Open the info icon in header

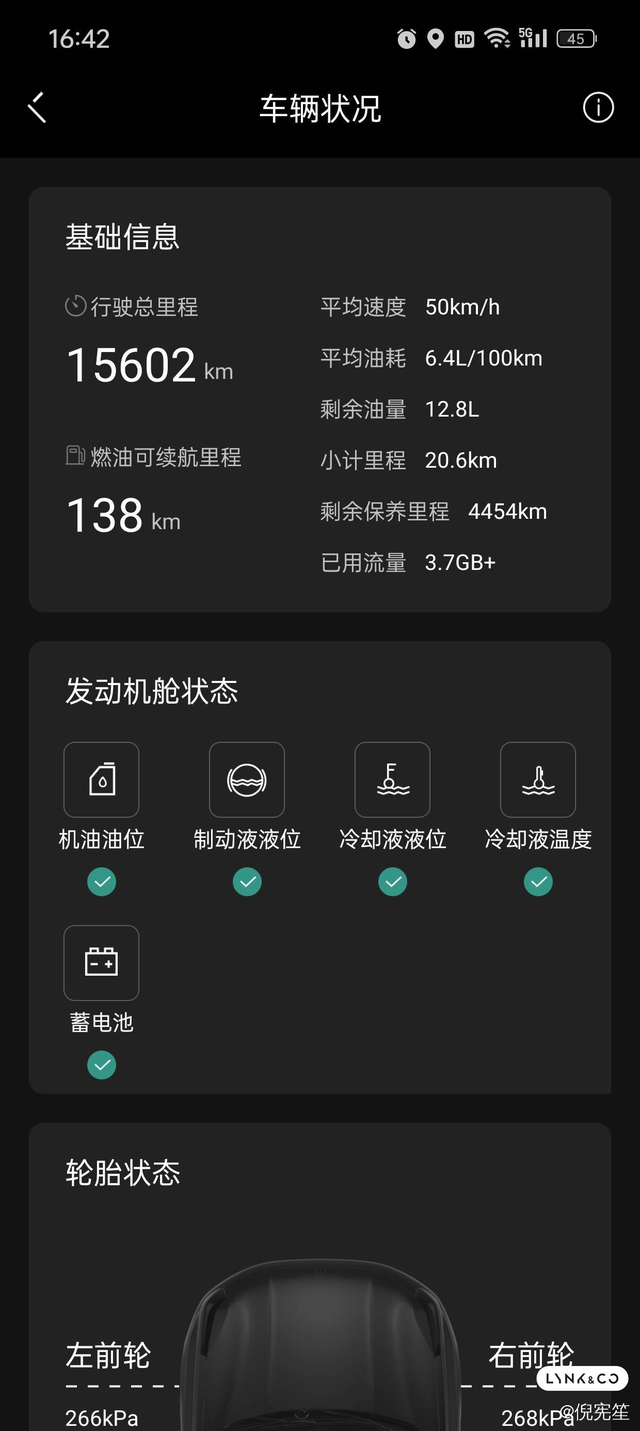pyautogui.click(x=598, y=108)
